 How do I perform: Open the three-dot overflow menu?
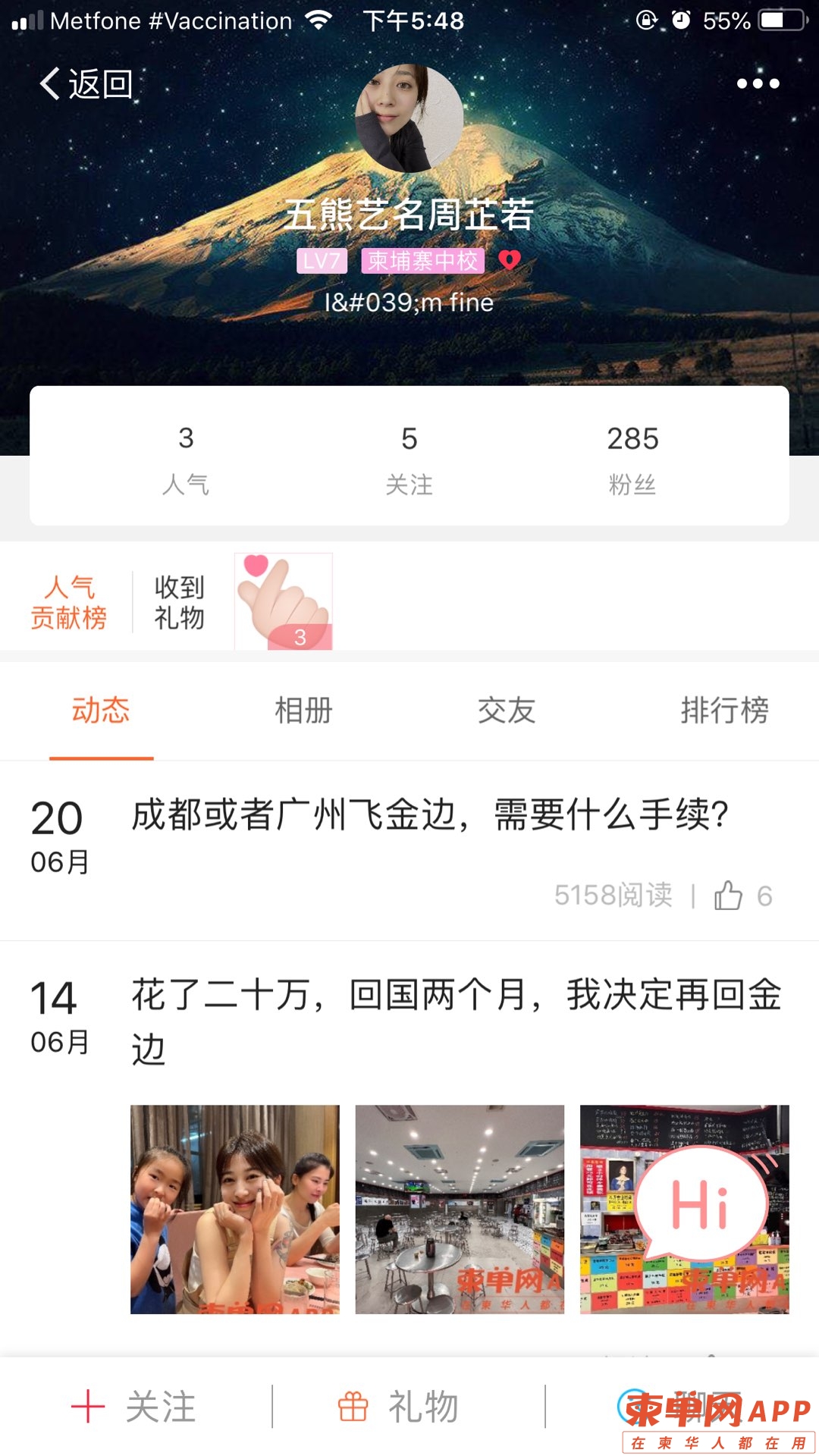[x=758, y=83]
